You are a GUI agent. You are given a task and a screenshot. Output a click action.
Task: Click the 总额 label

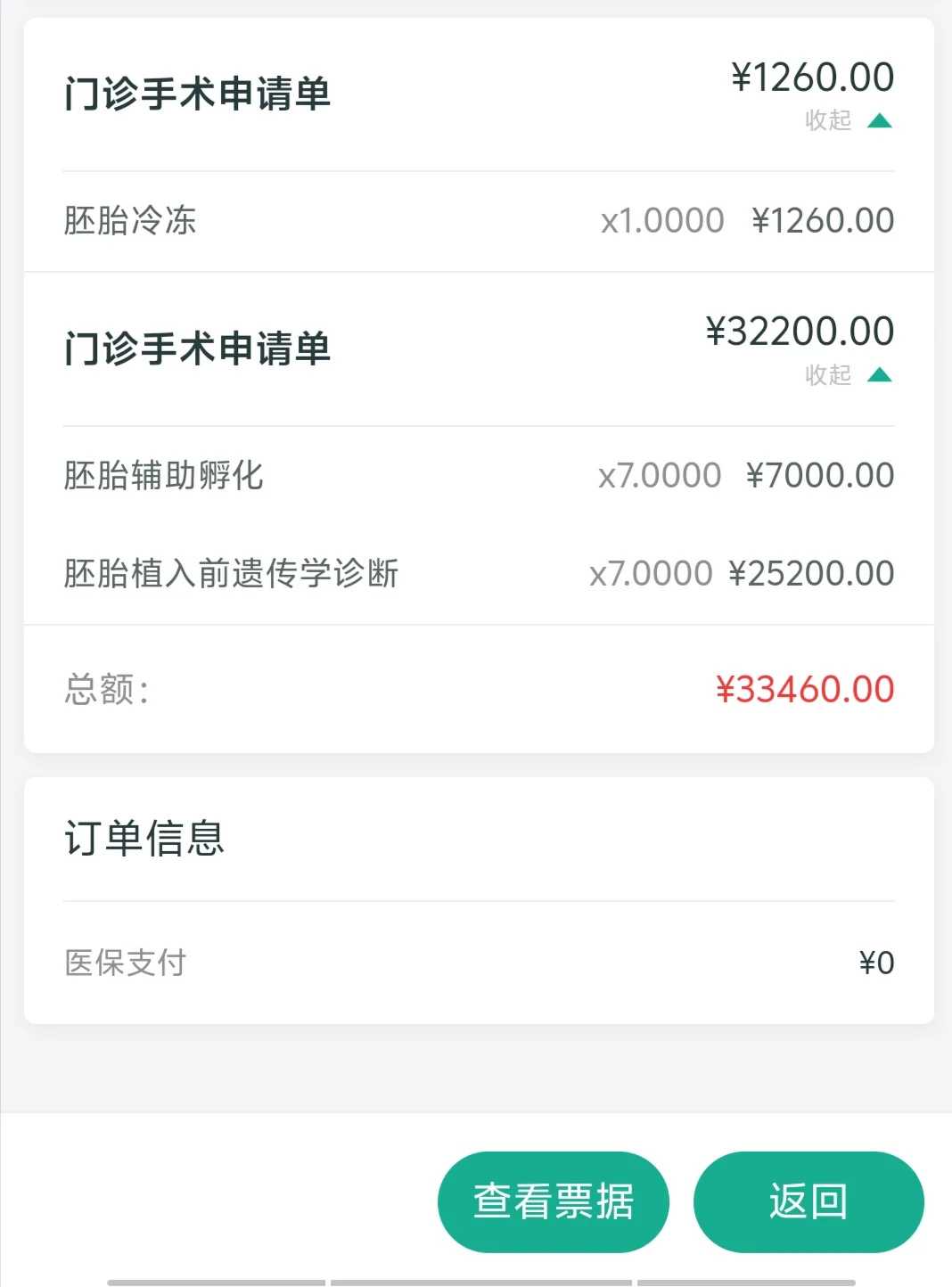[x=105, y=689]
